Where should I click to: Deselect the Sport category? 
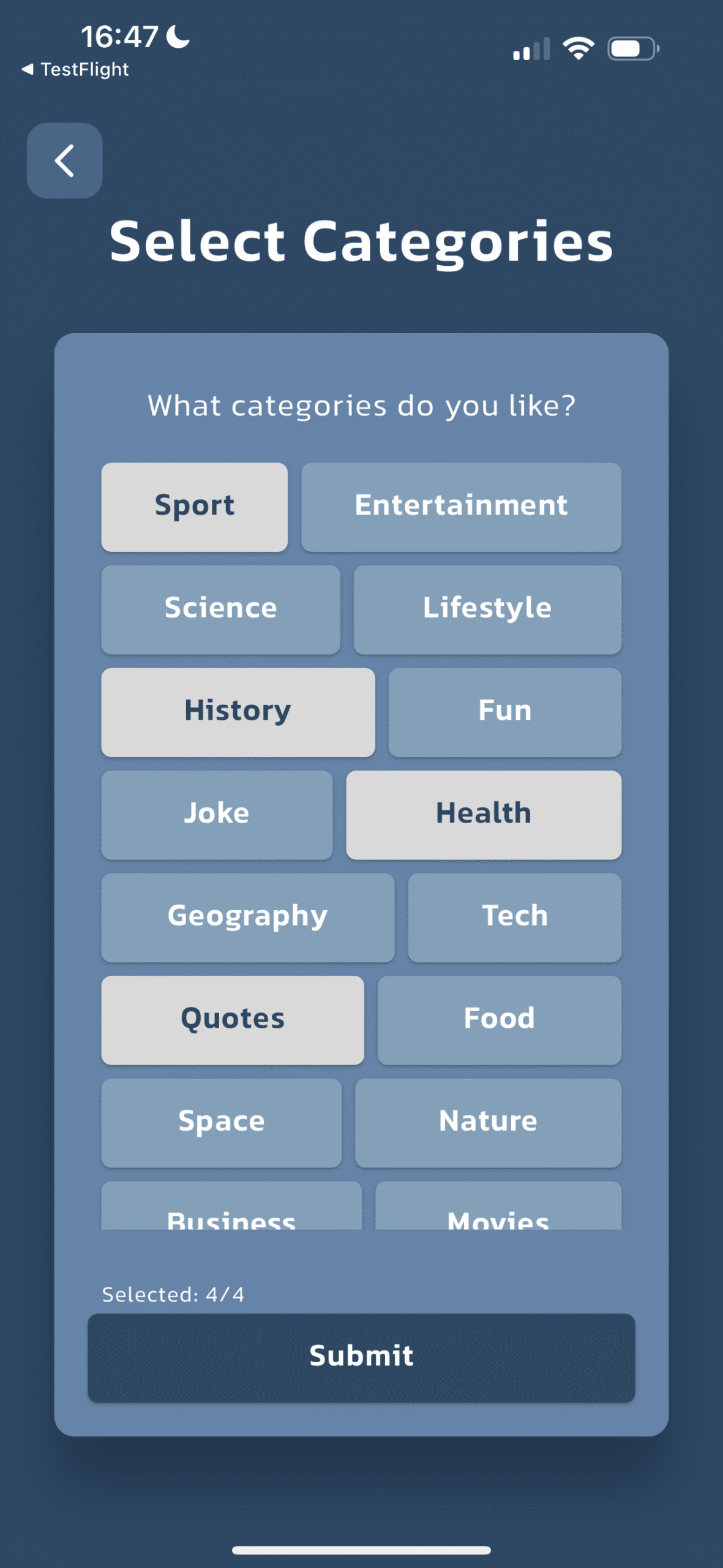(195, 507)
